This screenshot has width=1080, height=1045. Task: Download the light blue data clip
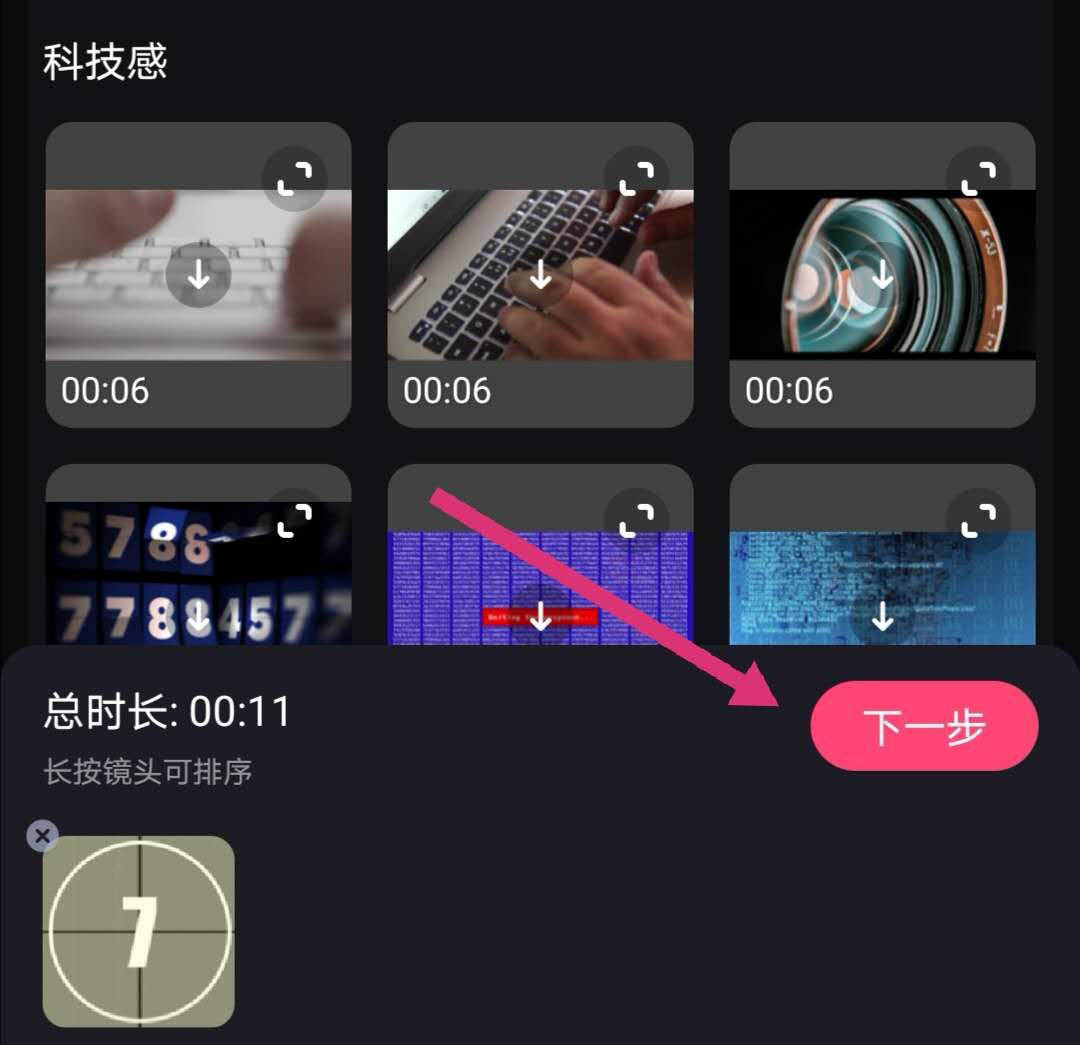882,618
